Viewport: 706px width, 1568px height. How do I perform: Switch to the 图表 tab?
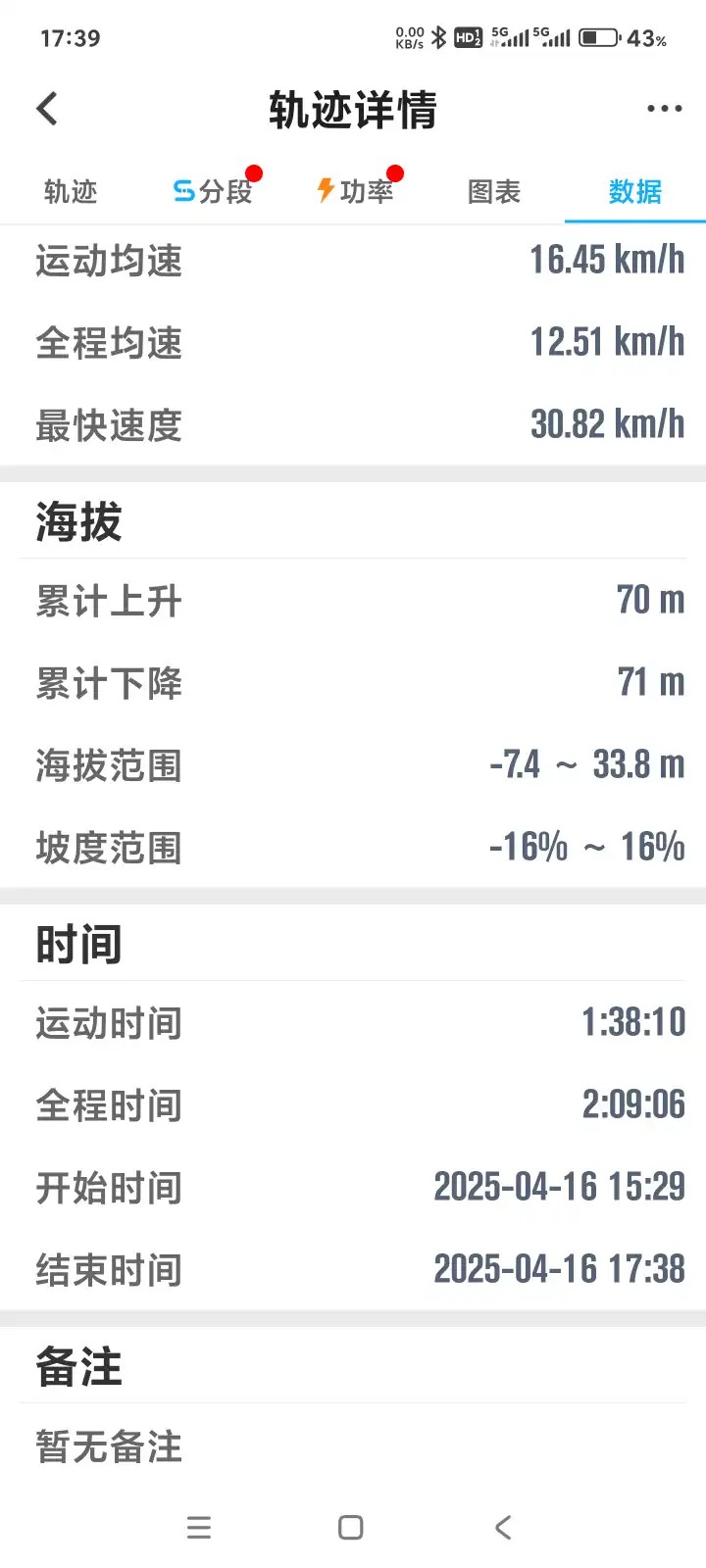493,191
